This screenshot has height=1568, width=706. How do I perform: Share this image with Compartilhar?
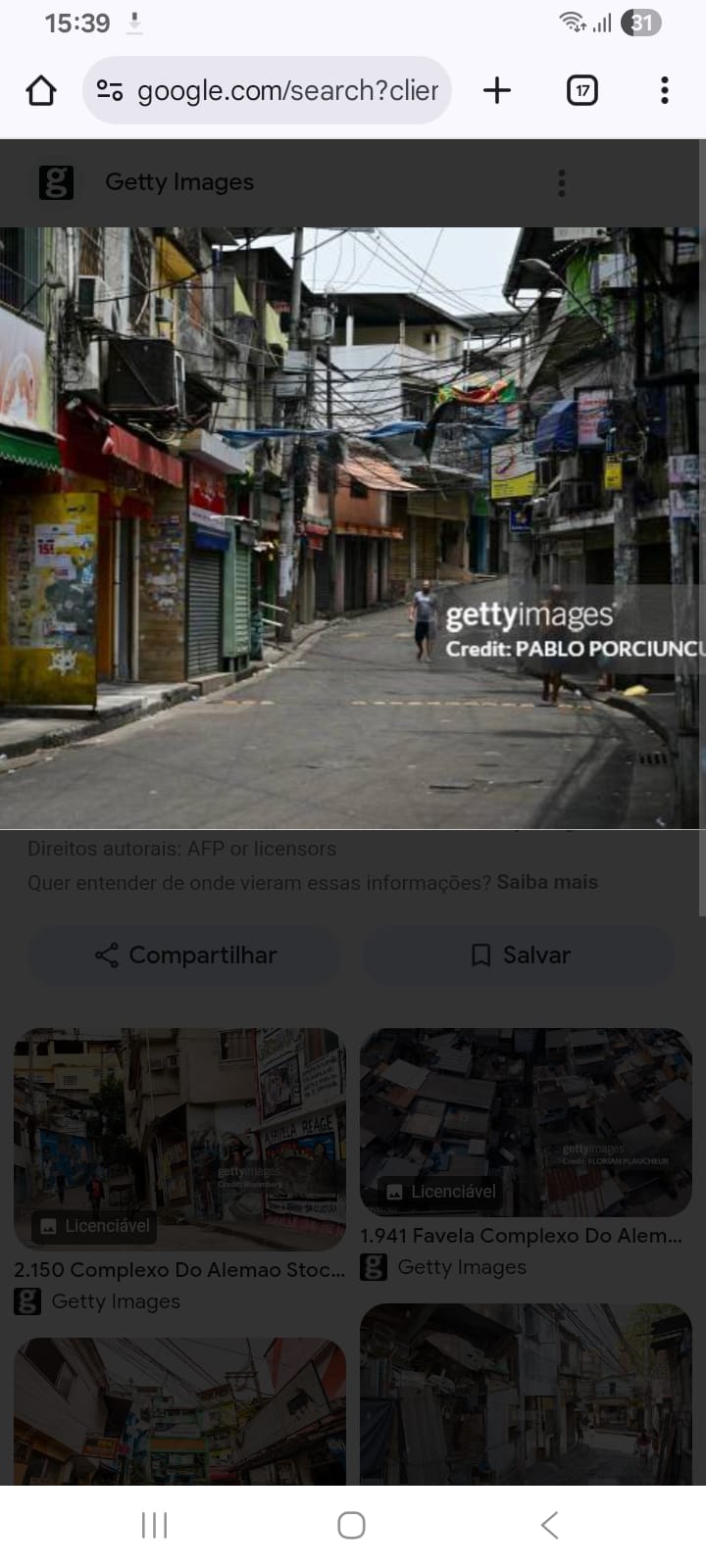coord(184,955)
